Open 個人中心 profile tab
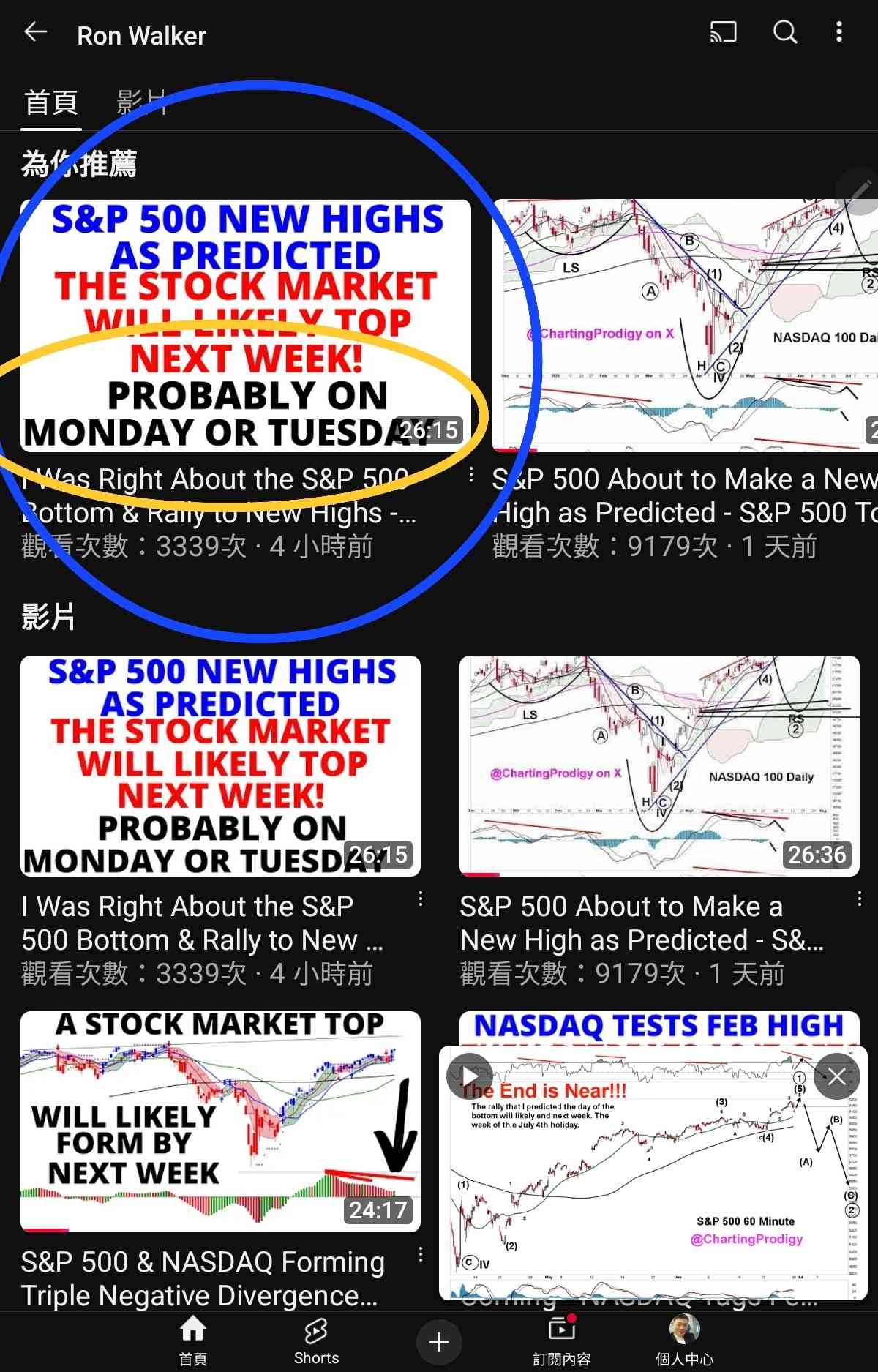 pyautogui.click(x=684, y=1341)
